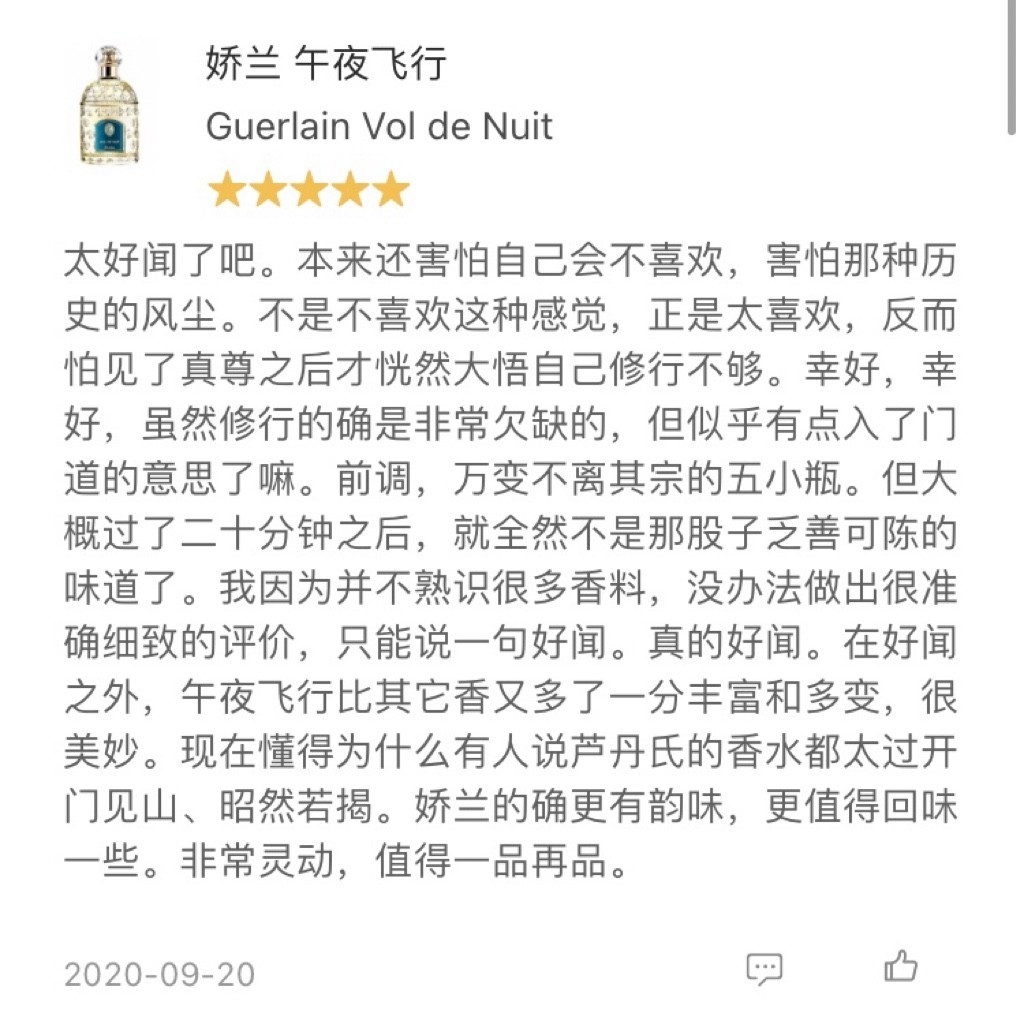This screenshot has height=1024, width=1024.
Task: Open the comments on this review
Action: pos(764,967)
